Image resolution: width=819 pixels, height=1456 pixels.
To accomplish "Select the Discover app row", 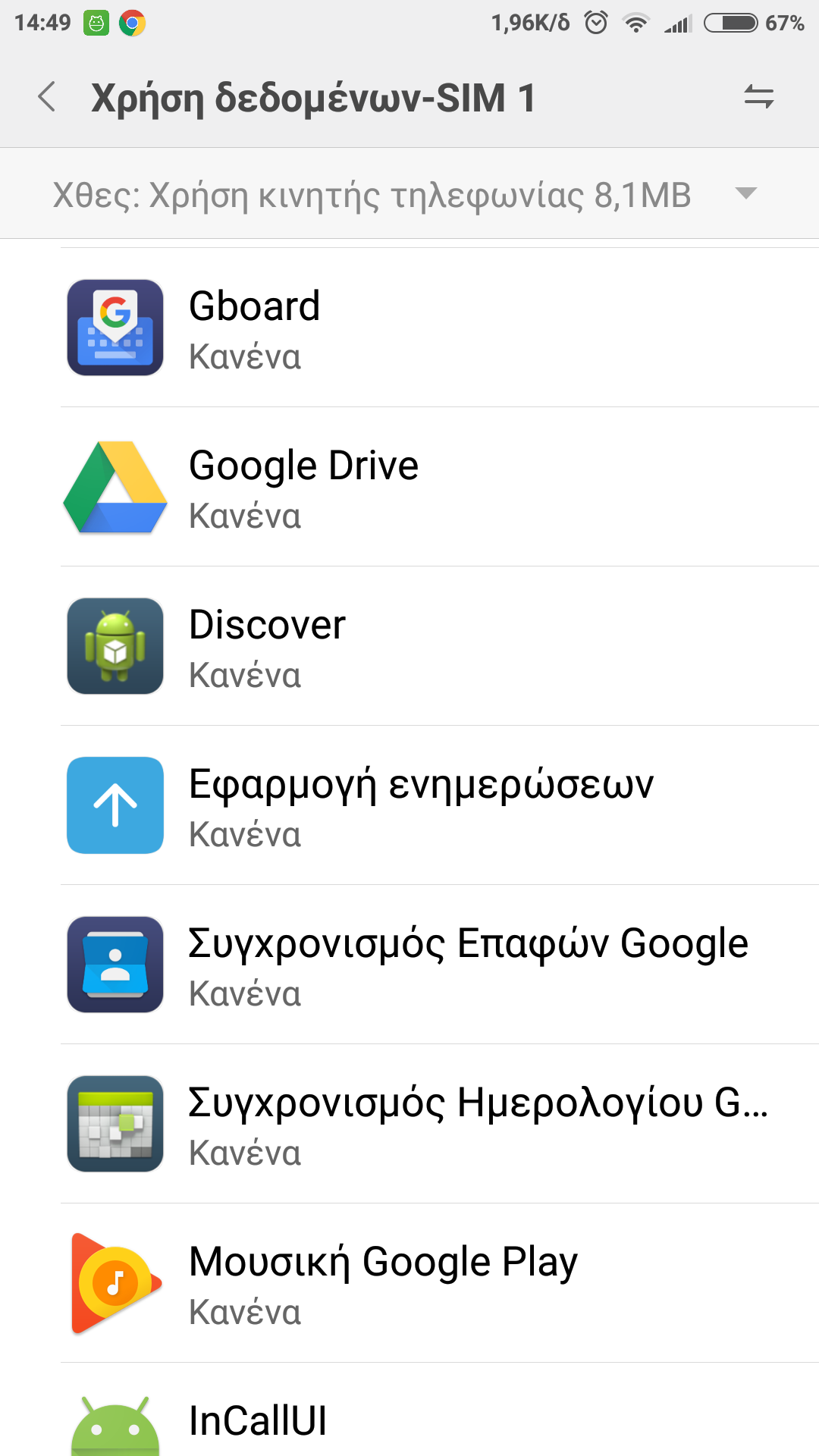I will pyautogui.click(x=409, y=646).
